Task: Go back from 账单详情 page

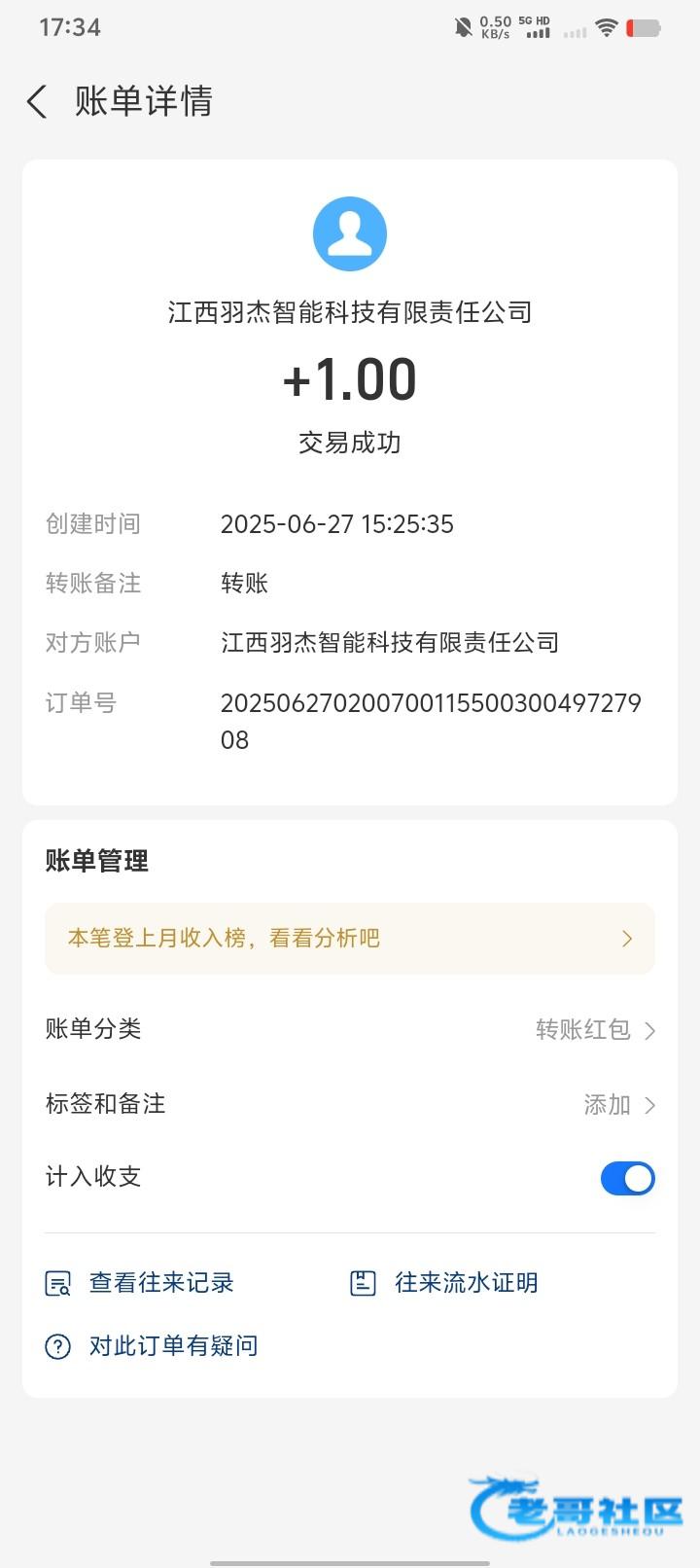Action: 37,101
